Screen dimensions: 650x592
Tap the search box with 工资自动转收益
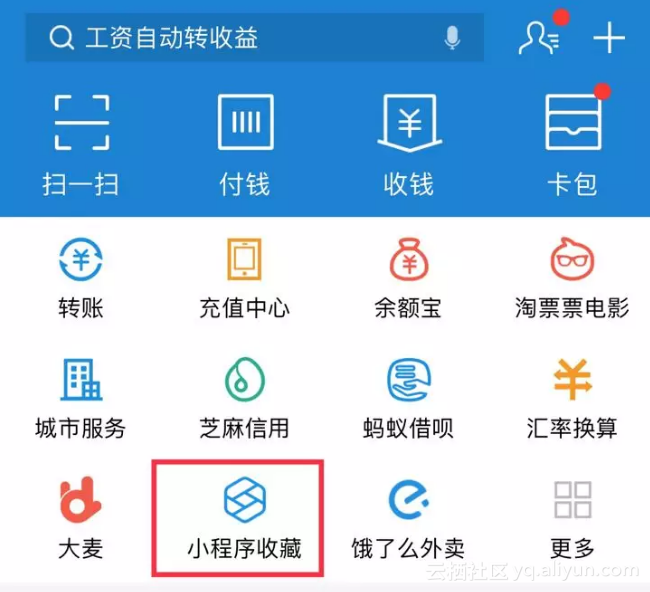click(x=240, y=39)
